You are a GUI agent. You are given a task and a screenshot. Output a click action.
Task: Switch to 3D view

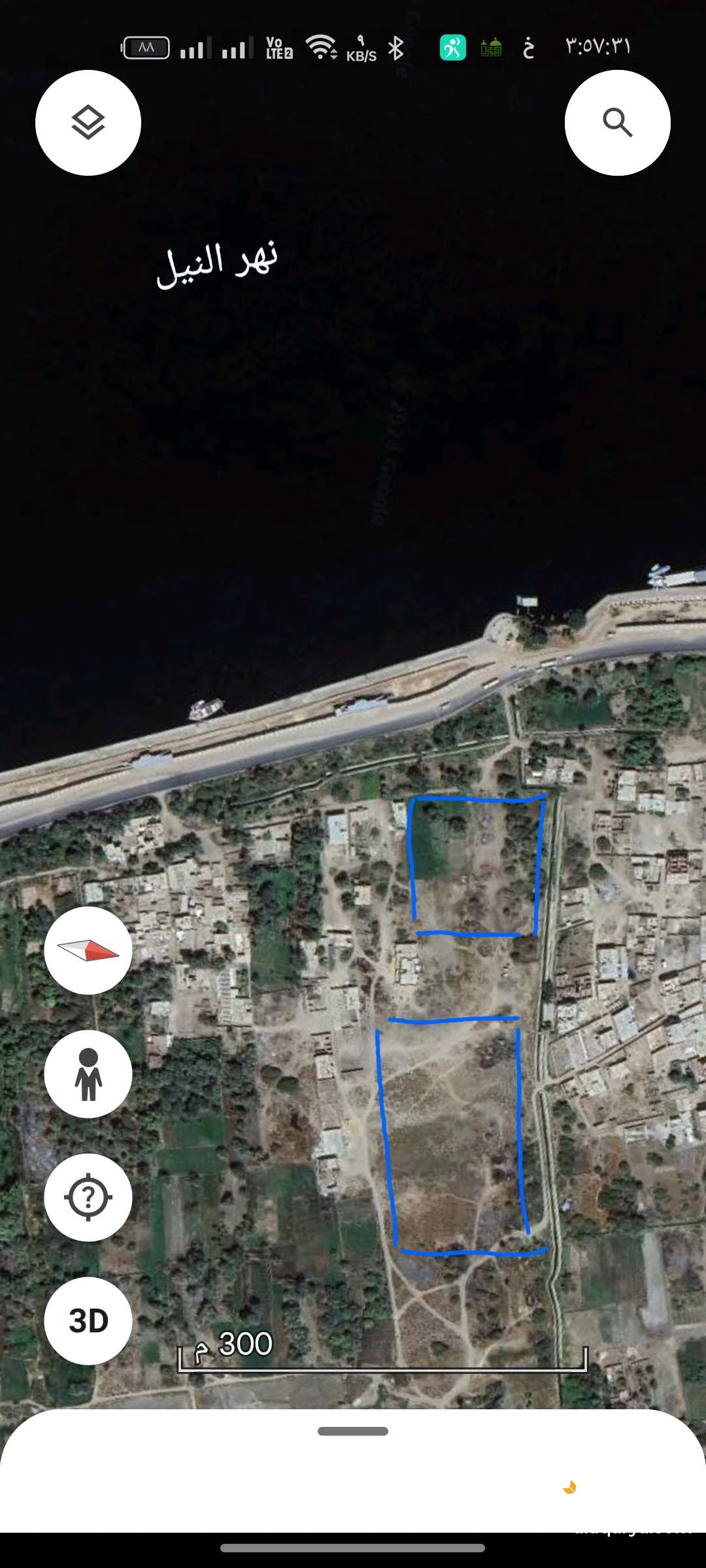pyautogui.click(x=88, y=1321)
